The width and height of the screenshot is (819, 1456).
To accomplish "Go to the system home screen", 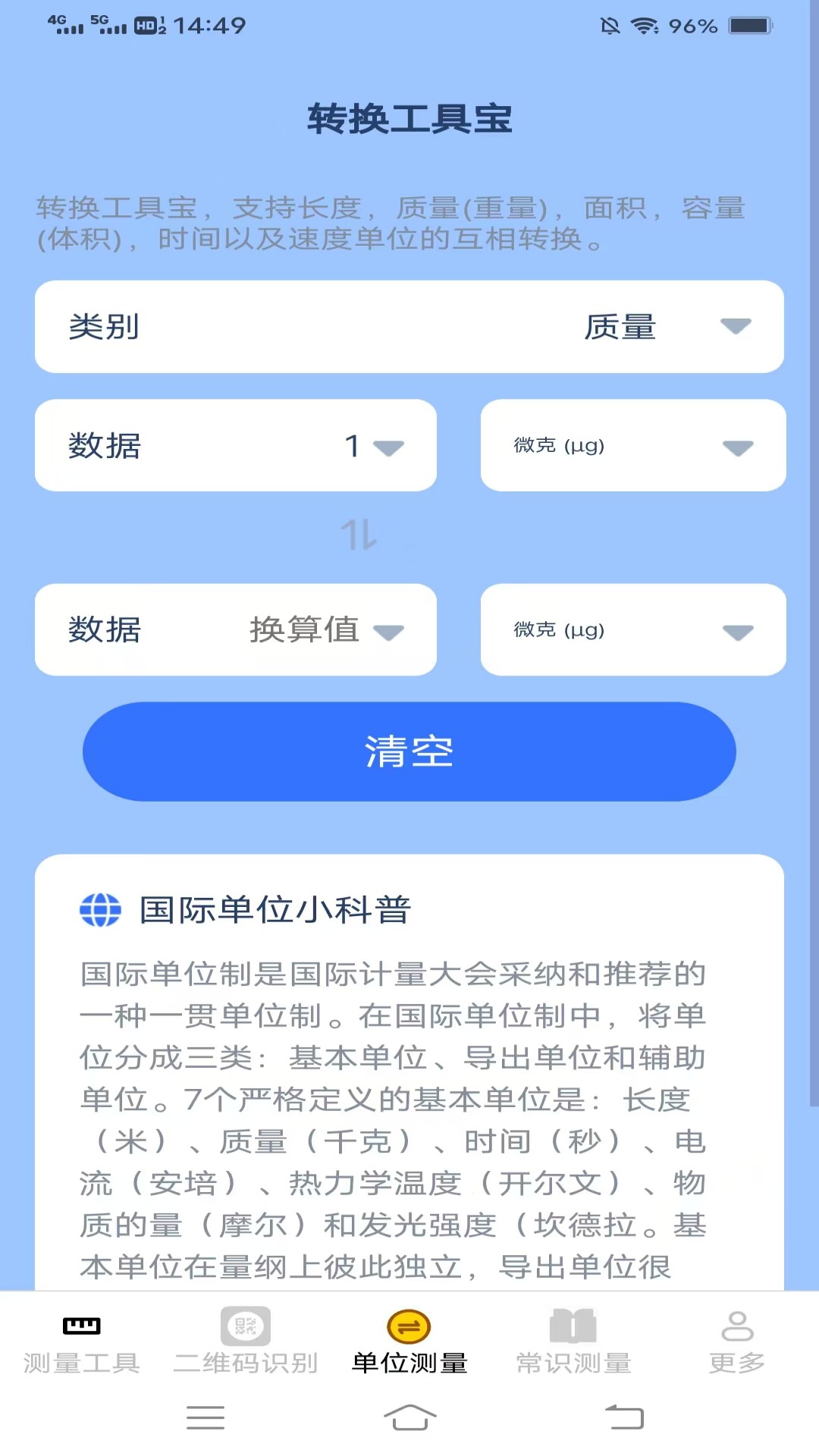I will pyautogui.click(x=409, y=1417).
